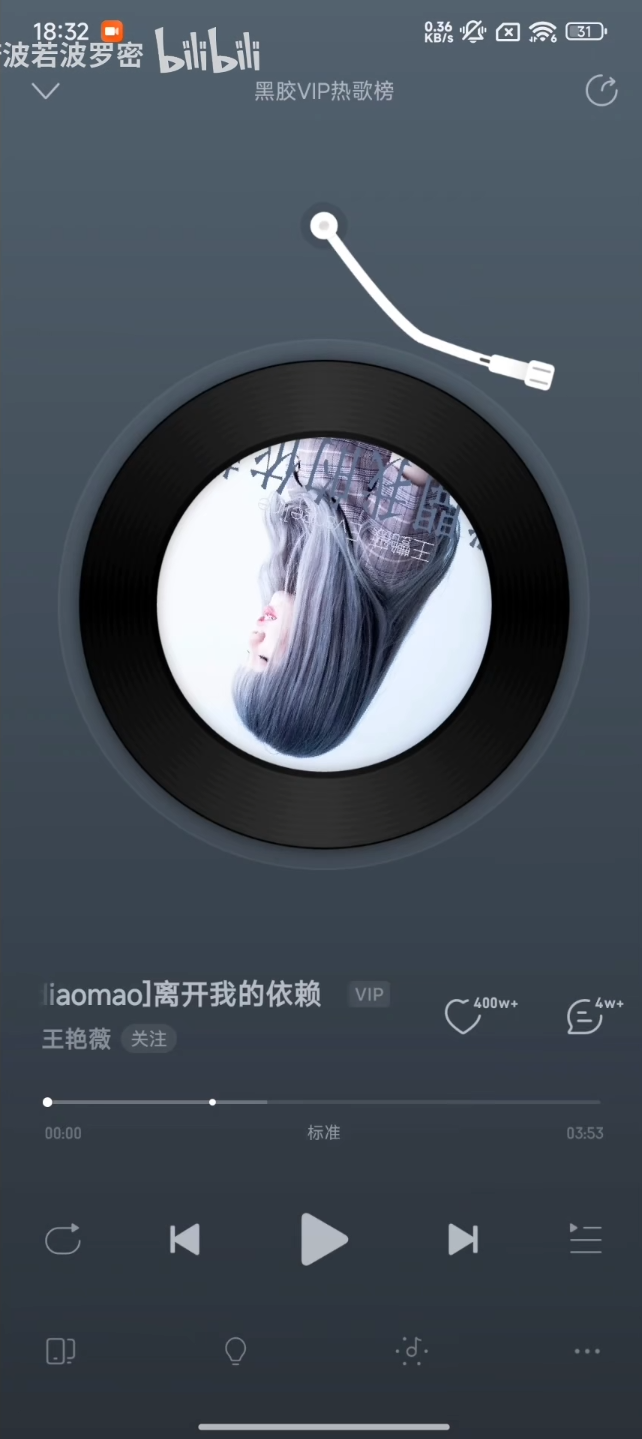
Task: Change the loop playback mode
Action: pos(63,1240)
